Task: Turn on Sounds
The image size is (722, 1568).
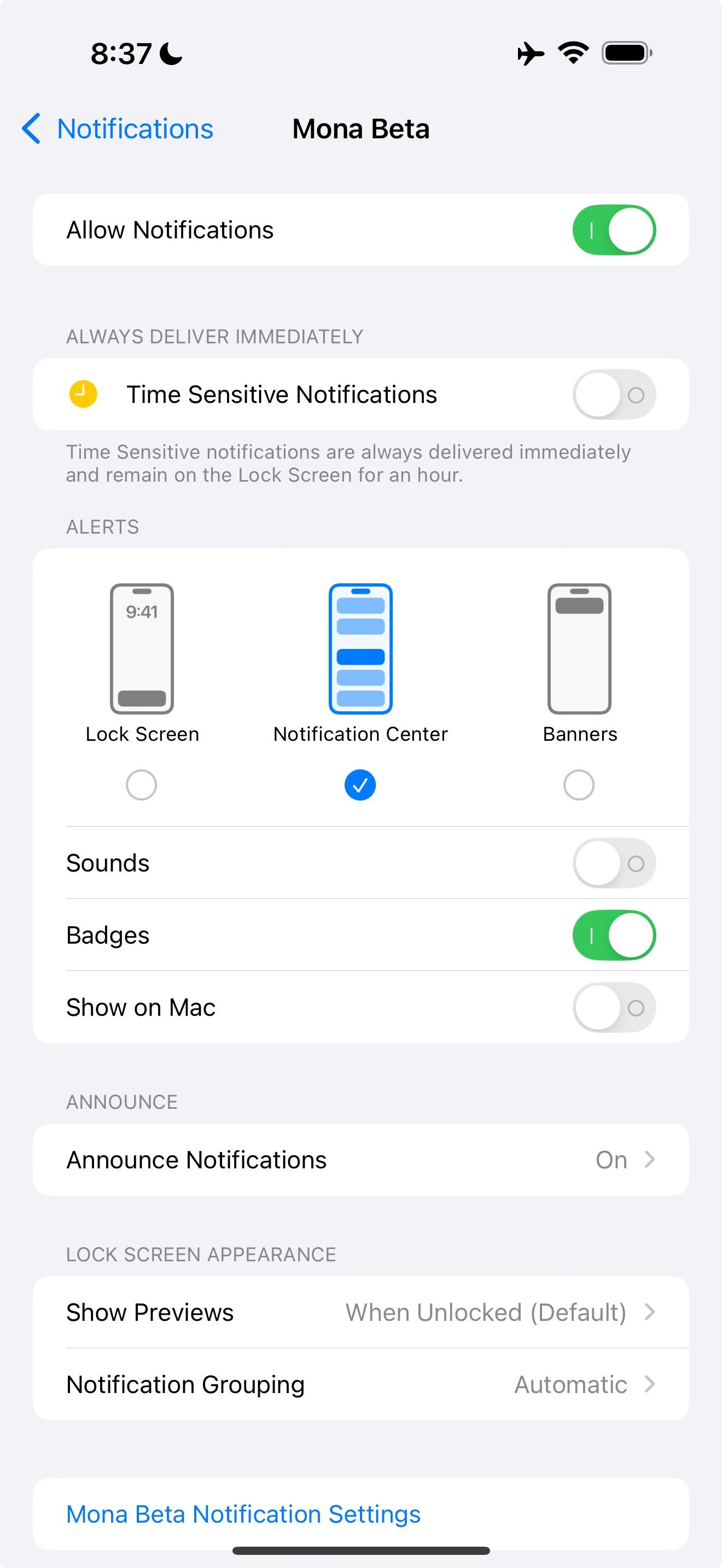Action: pyautogui.click(x=614, y=863)
